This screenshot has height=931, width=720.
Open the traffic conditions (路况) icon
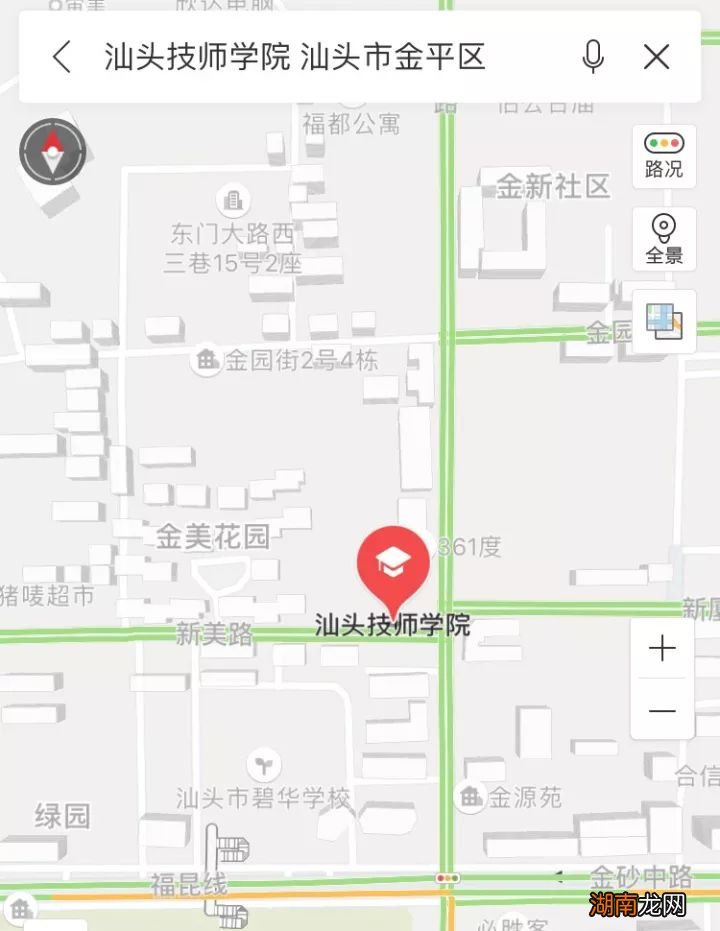pyautogui.click(x=663, y=158)
